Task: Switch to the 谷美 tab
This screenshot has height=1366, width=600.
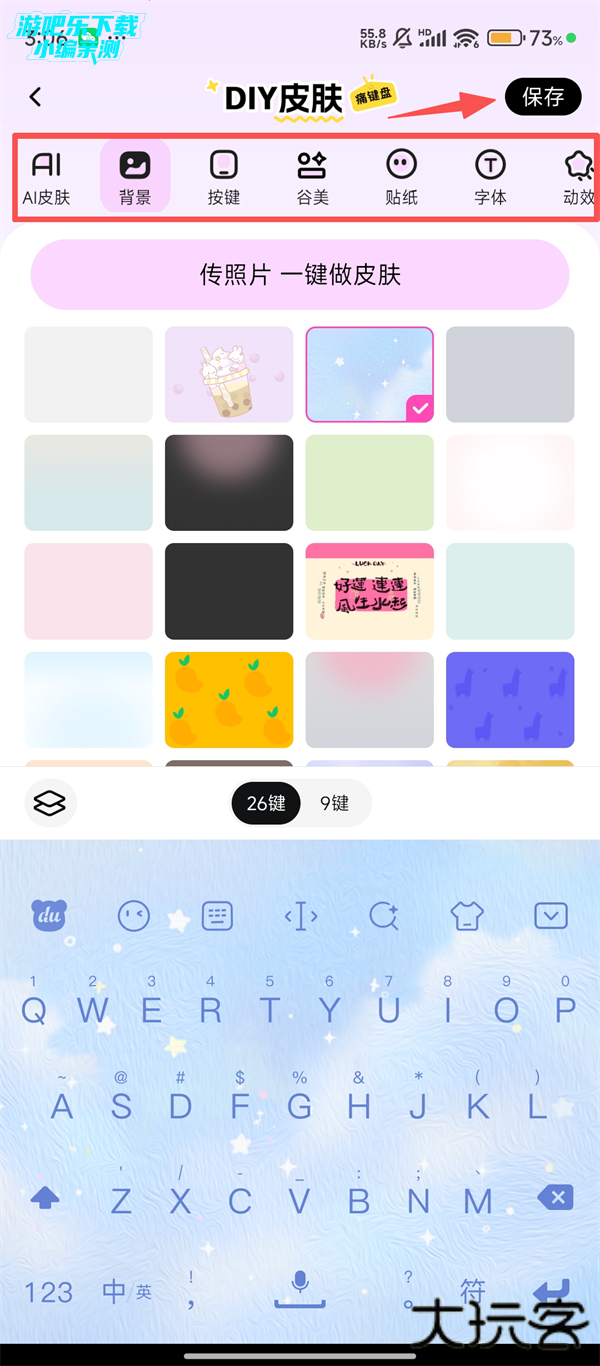Action: click(x=313, y=176)
